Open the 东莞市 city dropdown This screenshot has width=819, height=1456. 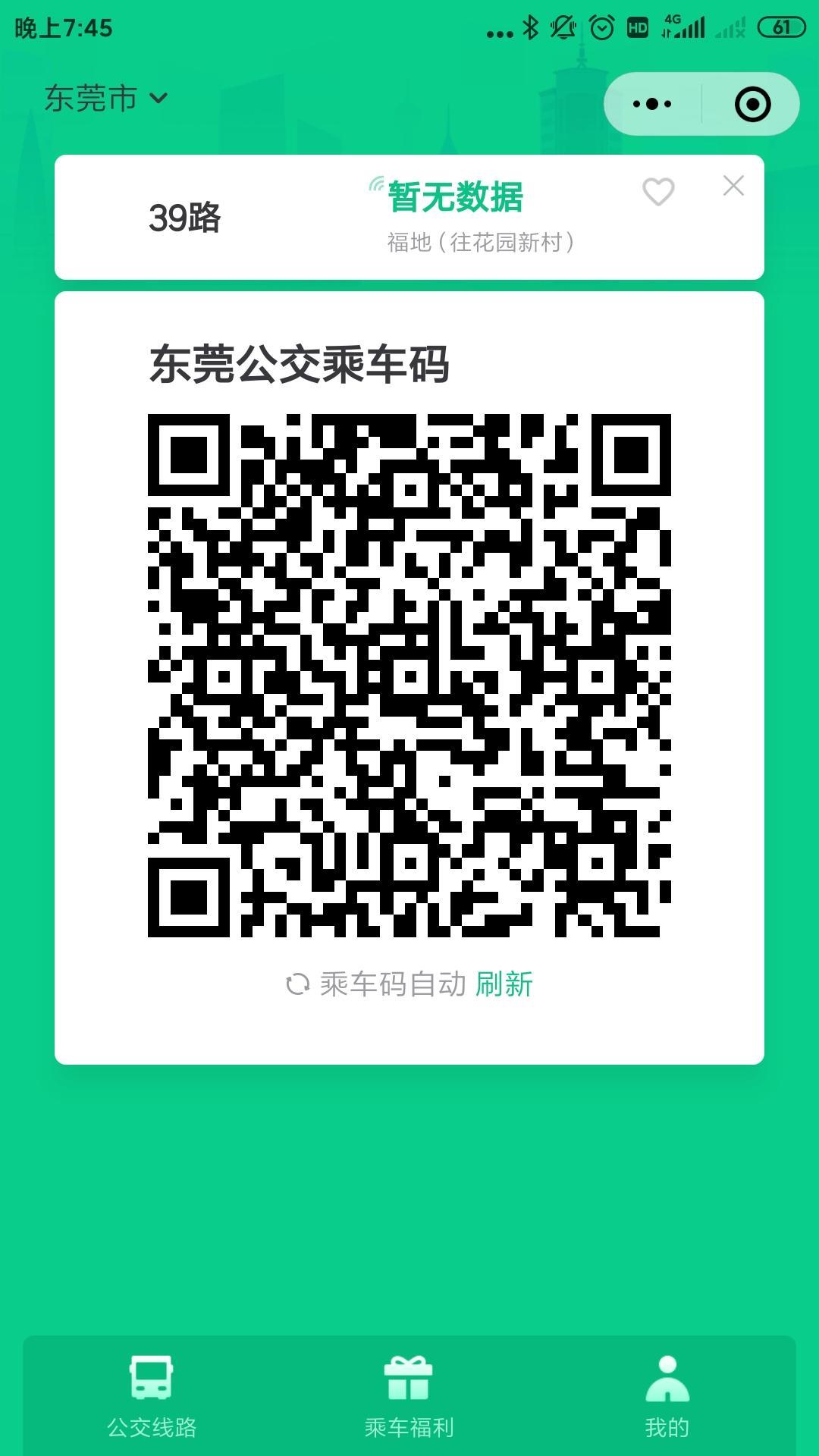tap(105, 99)
